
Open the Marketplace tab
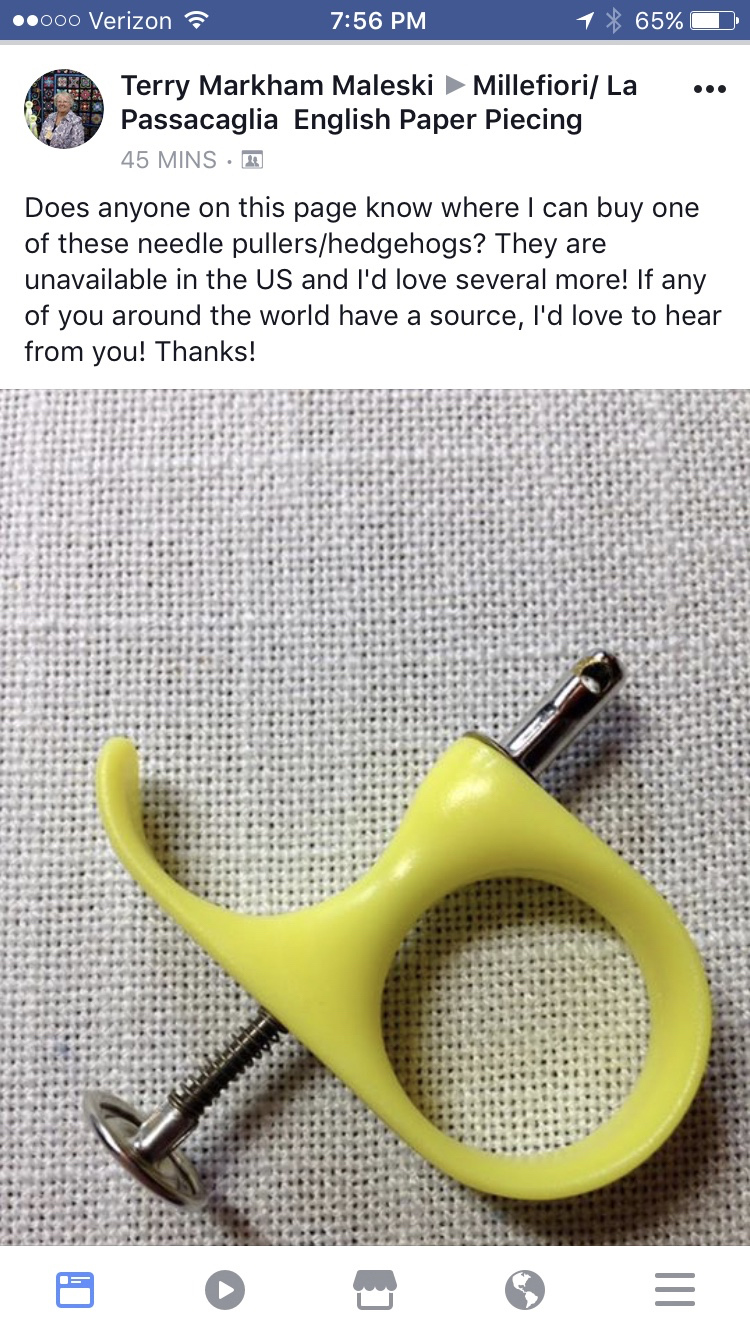coord(375,1289)
